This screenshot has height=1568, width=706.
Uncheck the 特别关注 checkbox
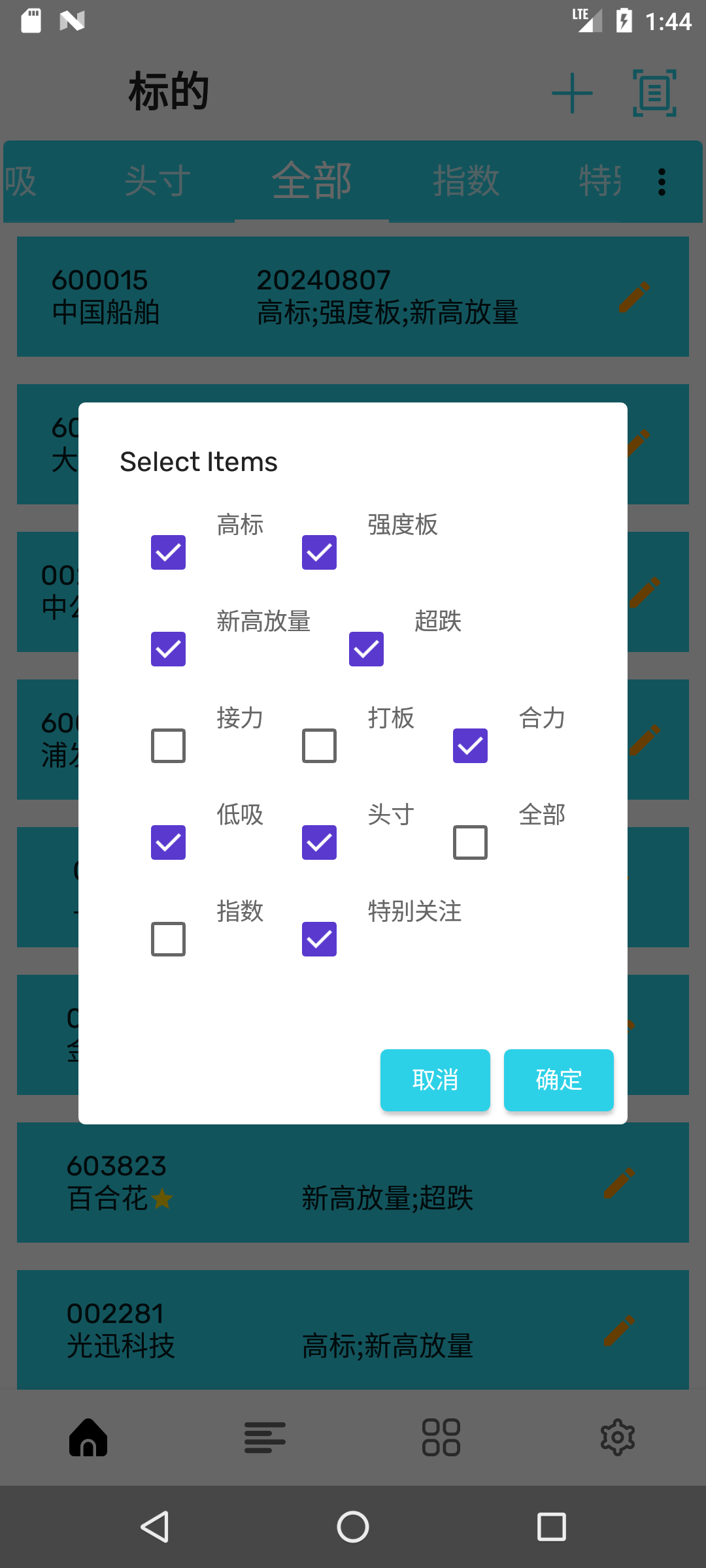(319, 939)
